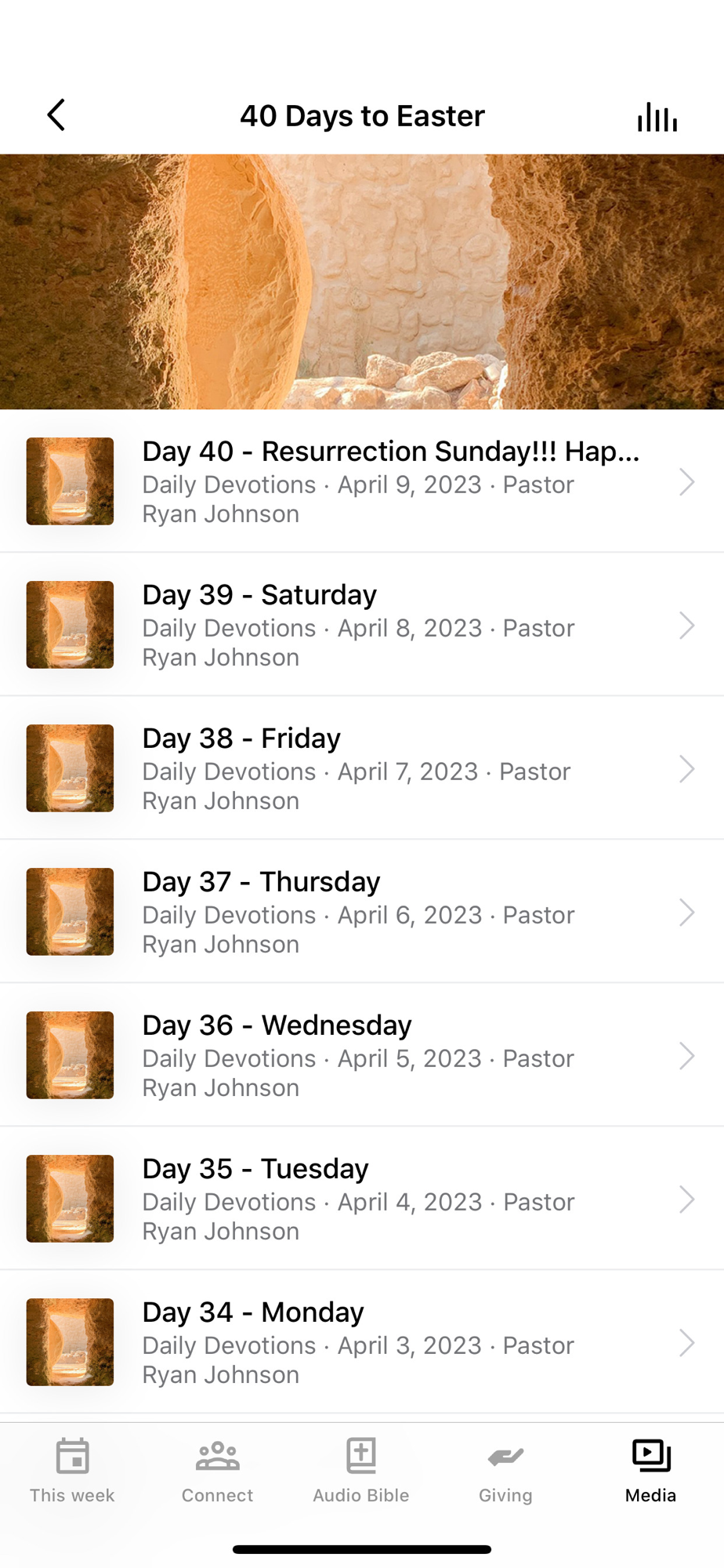Go back using the top-left arrow
The height and width of the screenshot is (1568, 724).
point(56,115)
